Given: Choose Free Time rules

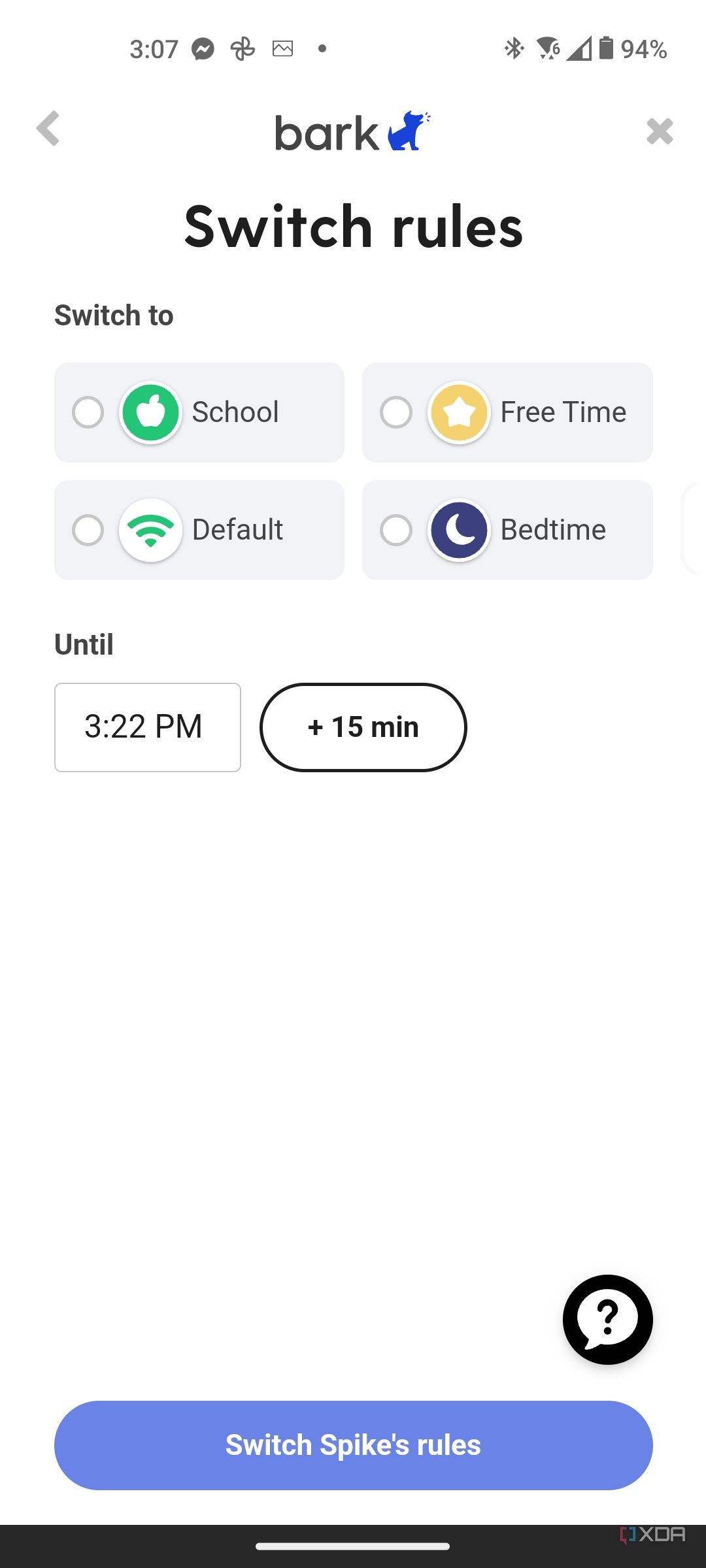Looking at the screenshot, I should click(x=507, y=412).
